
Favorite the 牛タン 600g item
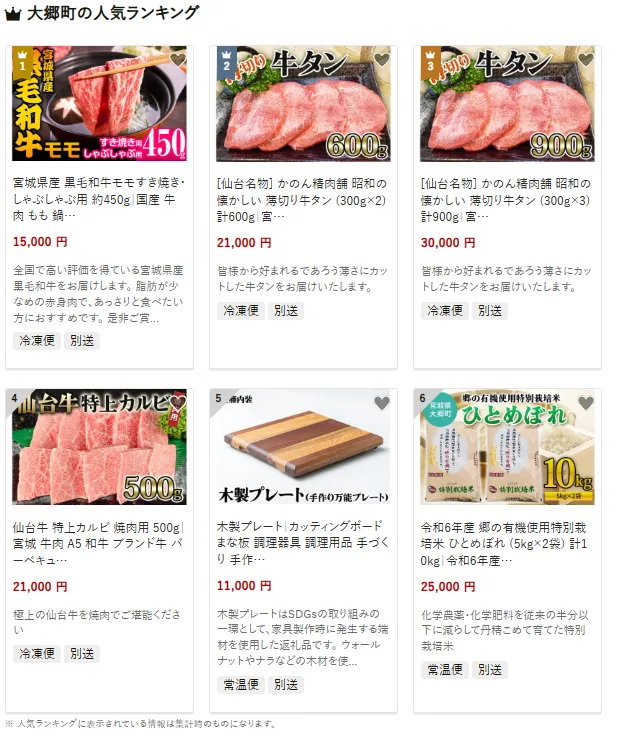[x=382, y=60]
